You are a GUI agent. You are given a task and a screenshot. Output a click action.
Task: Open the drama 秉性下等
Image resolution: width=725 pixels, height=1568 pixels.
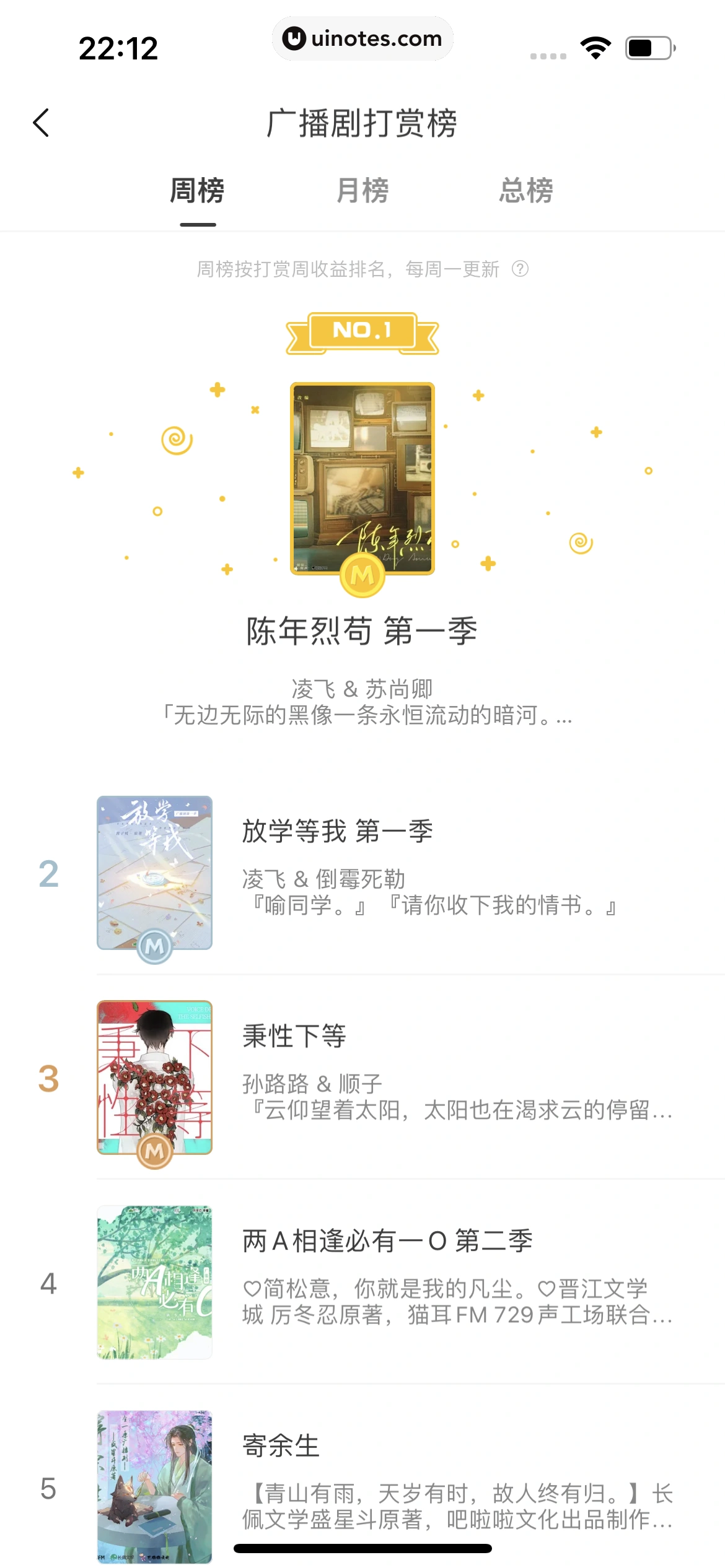[x=294, y=1036]
